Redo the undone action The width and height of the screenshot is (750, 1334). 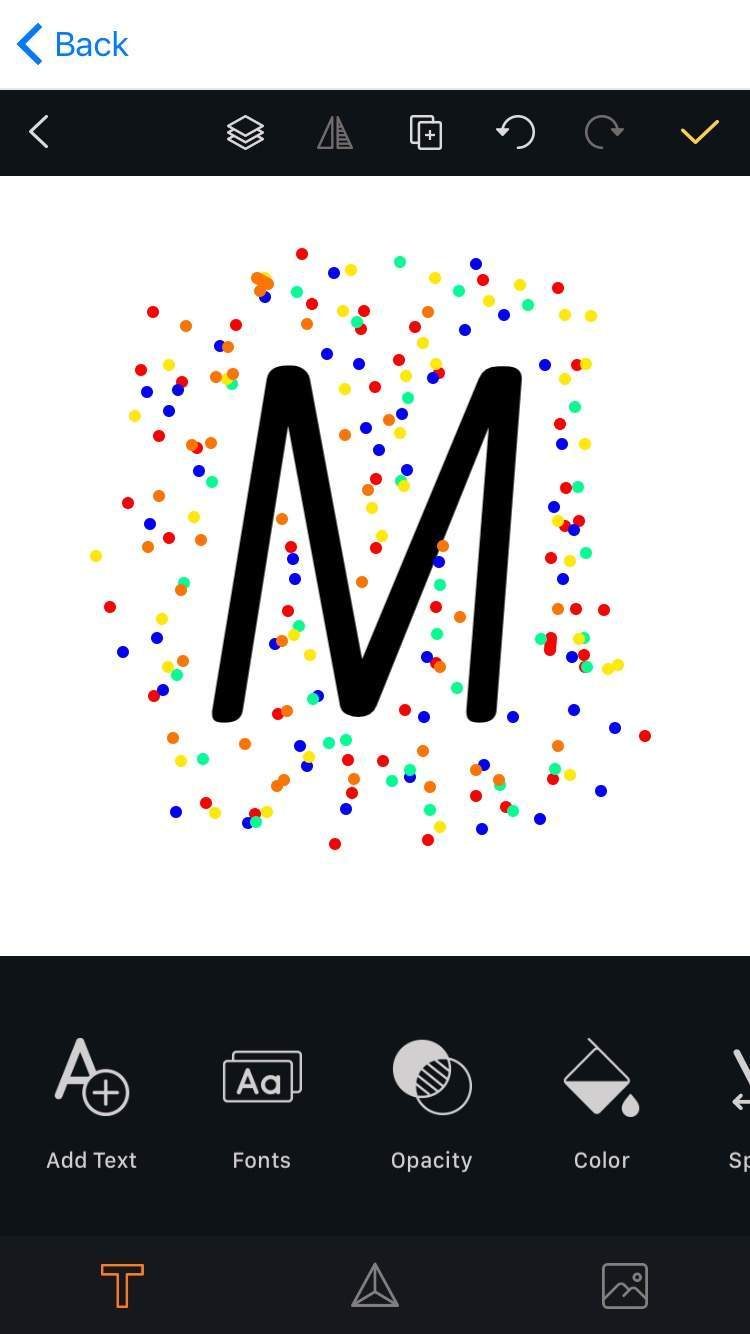tap(604, 132)
